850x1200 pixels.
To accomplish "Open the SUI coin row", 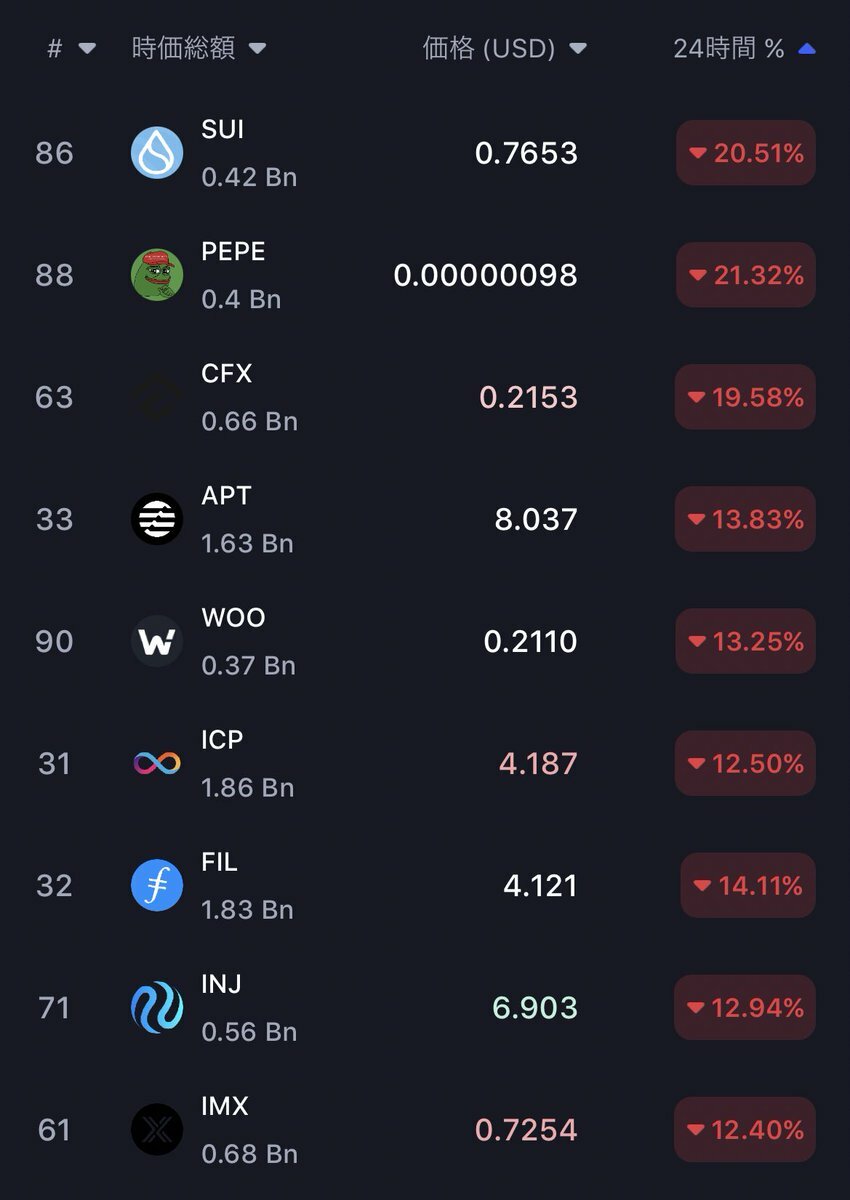I will 222,153.
